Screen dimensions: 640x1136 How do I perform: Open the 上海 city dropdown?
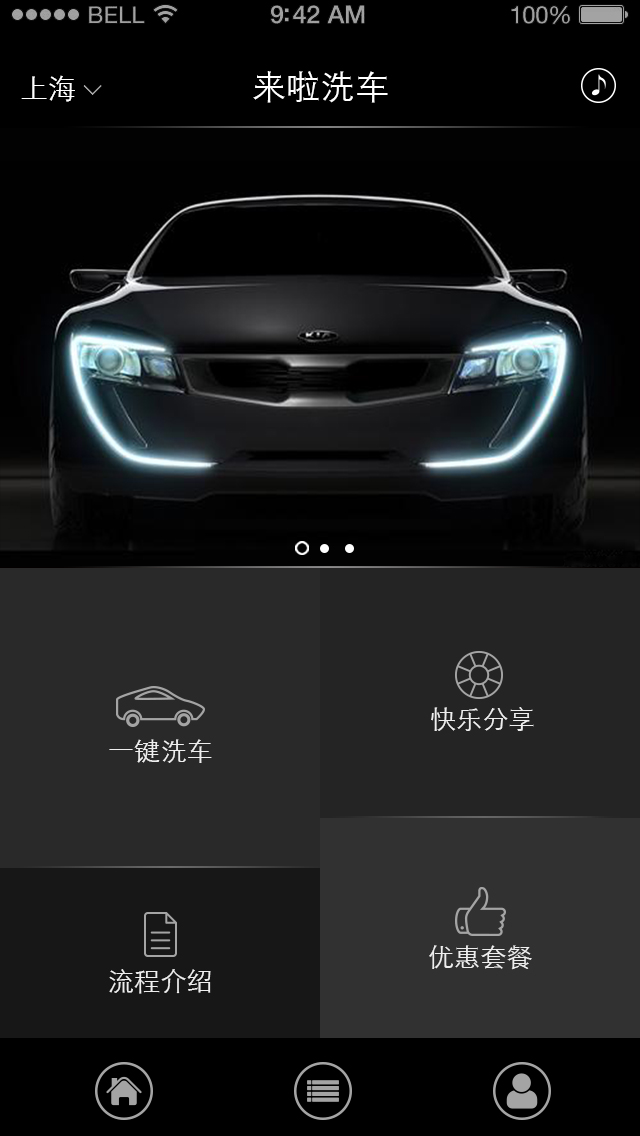click(62, 89)
